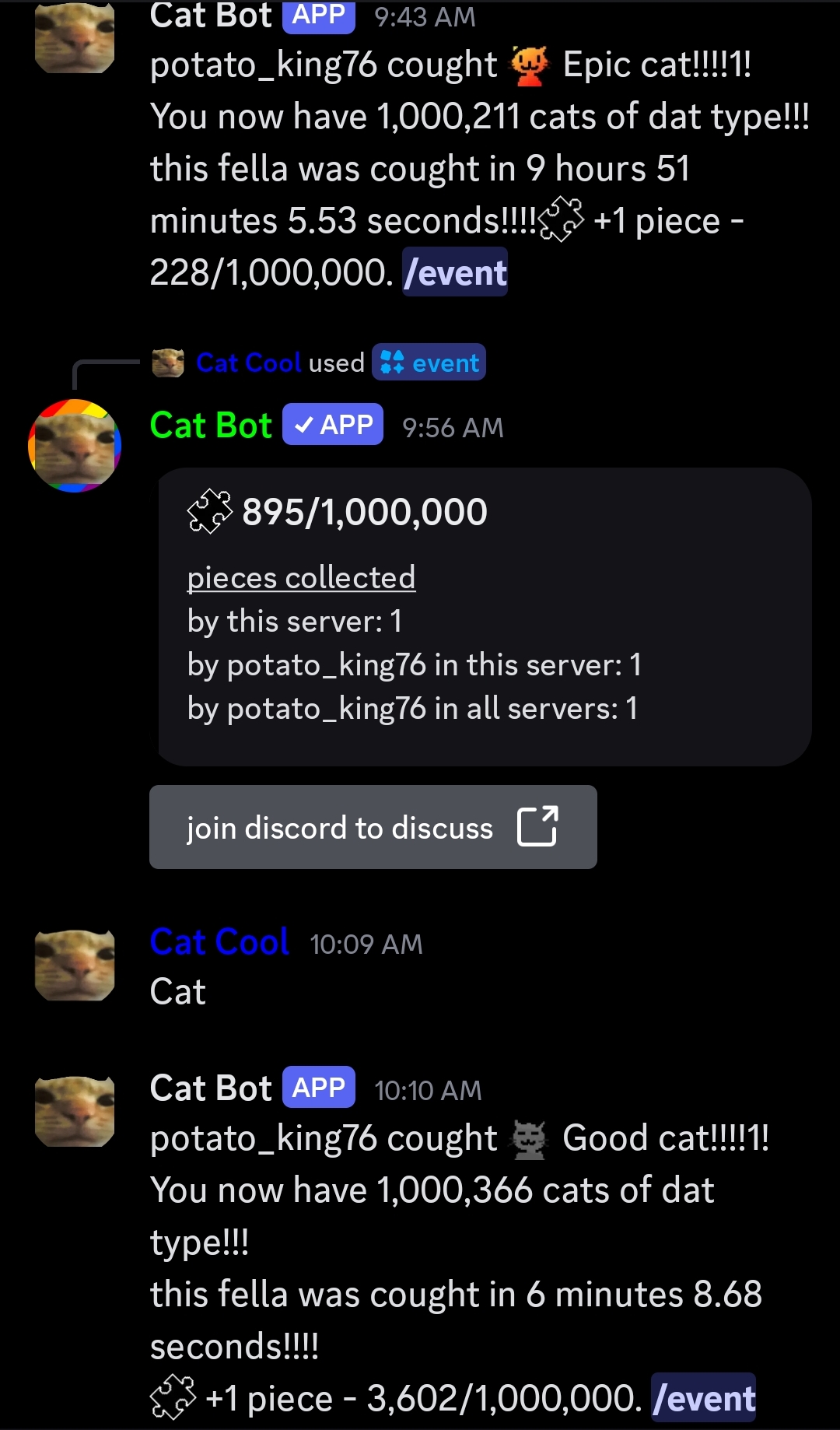The image size is (840, 1430).
Task: Open Cat Bot's name on the 10:10 AM message
Action: 211,1088
